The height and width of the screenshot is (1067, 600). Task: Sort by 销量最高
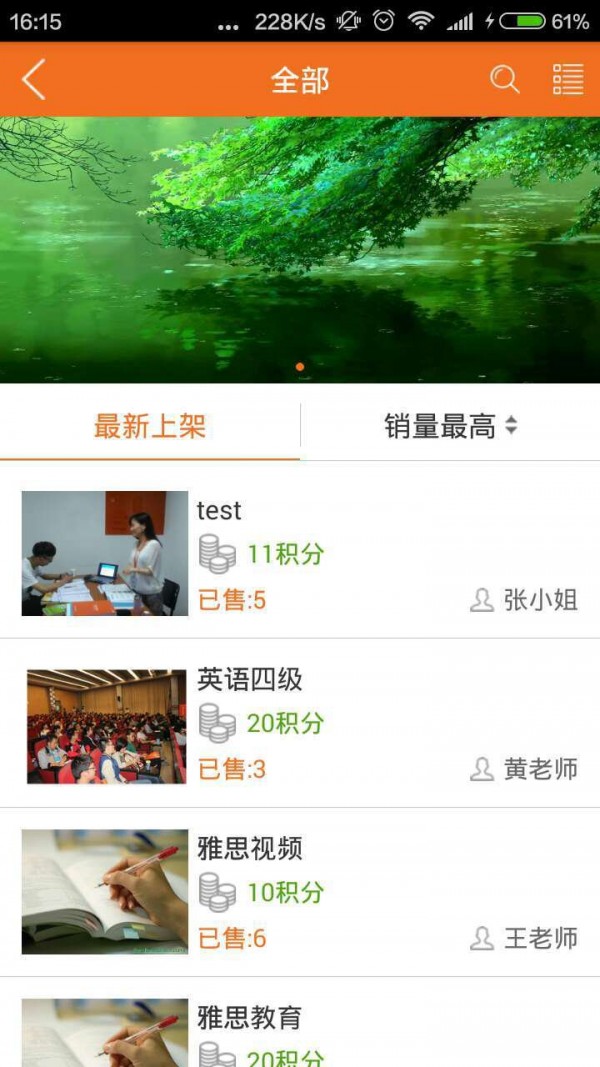click(x=450, y=427)
